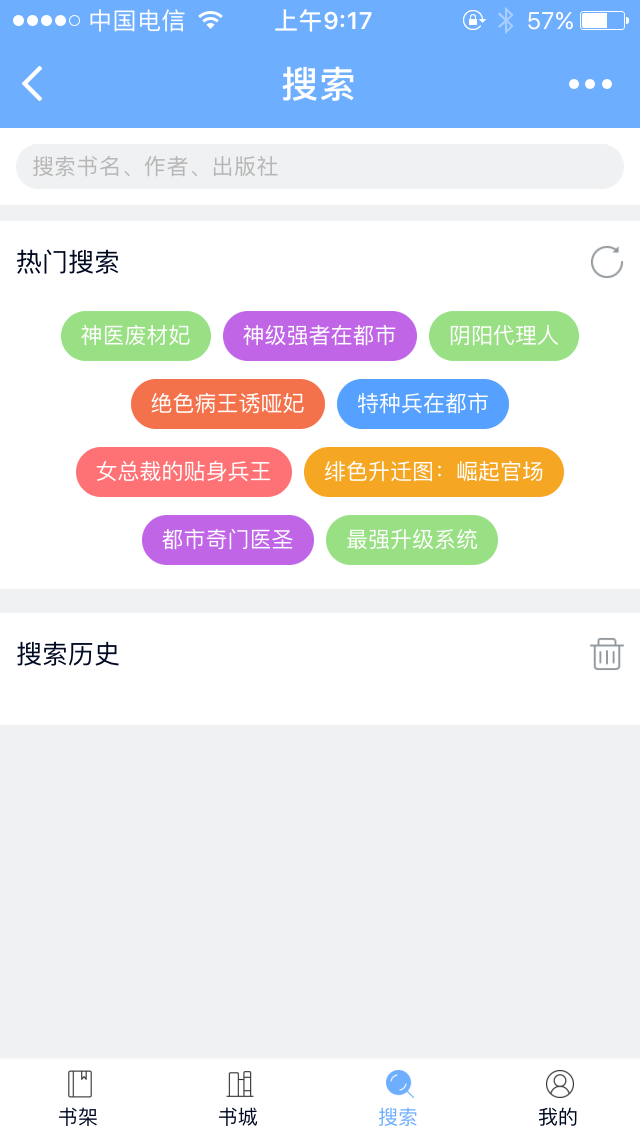Go to the 我的 tab

pyautogui.click(x=559, y=1097)
